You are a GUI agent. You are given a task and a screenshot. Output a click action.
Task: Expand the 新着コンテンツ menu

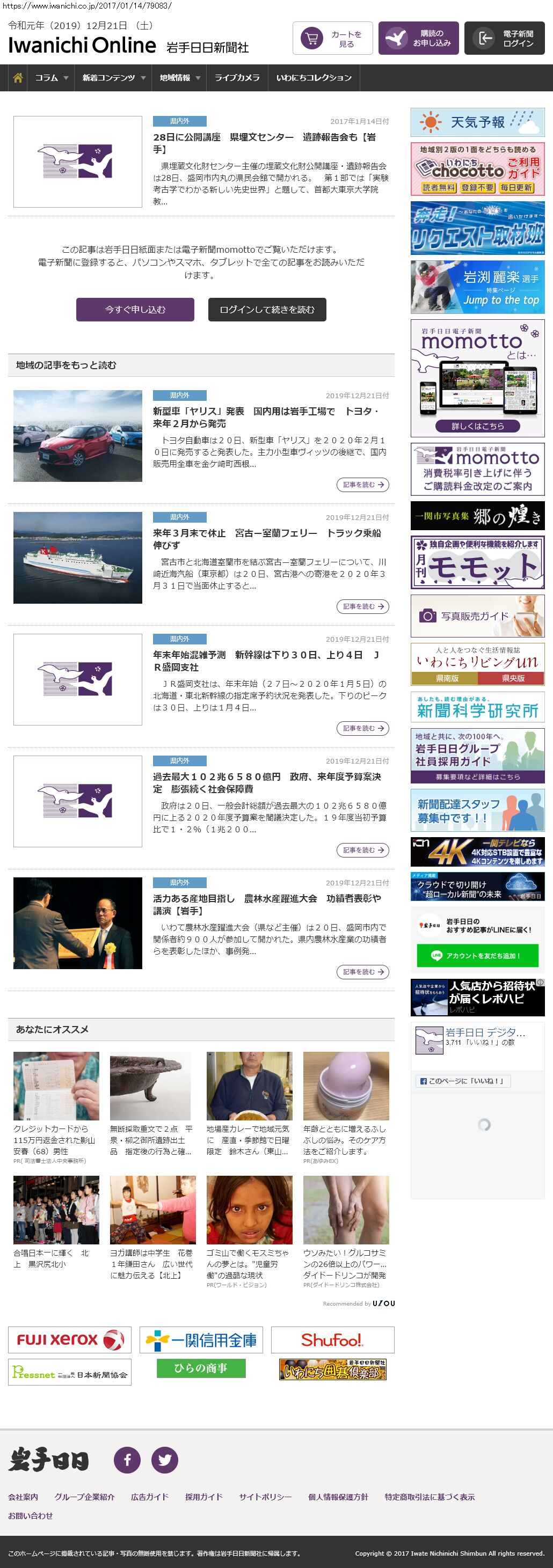113,78
